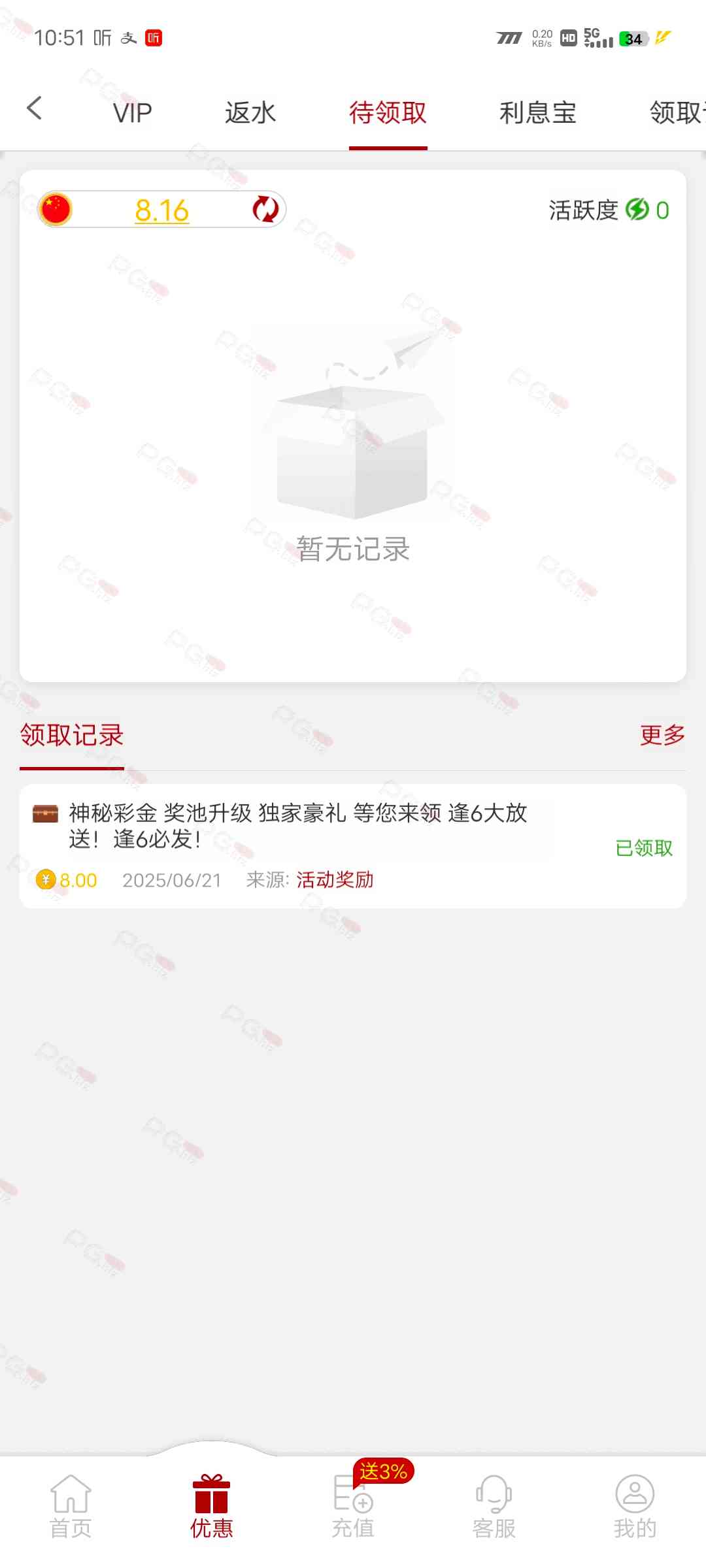Open the 返水 tab

pyautogui.click(x=250, y=113)
